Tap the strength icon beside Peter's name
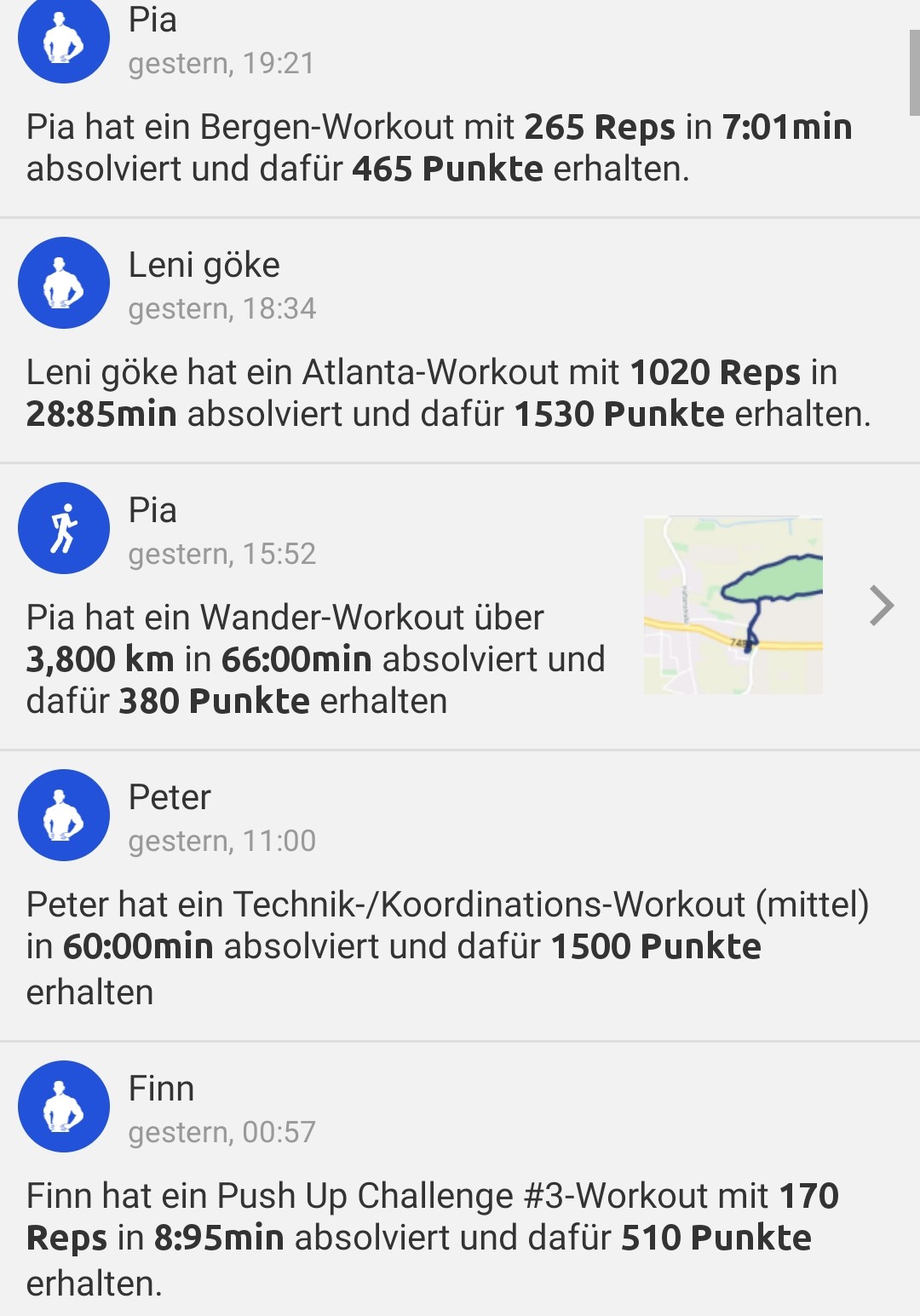Viewport: 920px width, 1316px height. 63,815
